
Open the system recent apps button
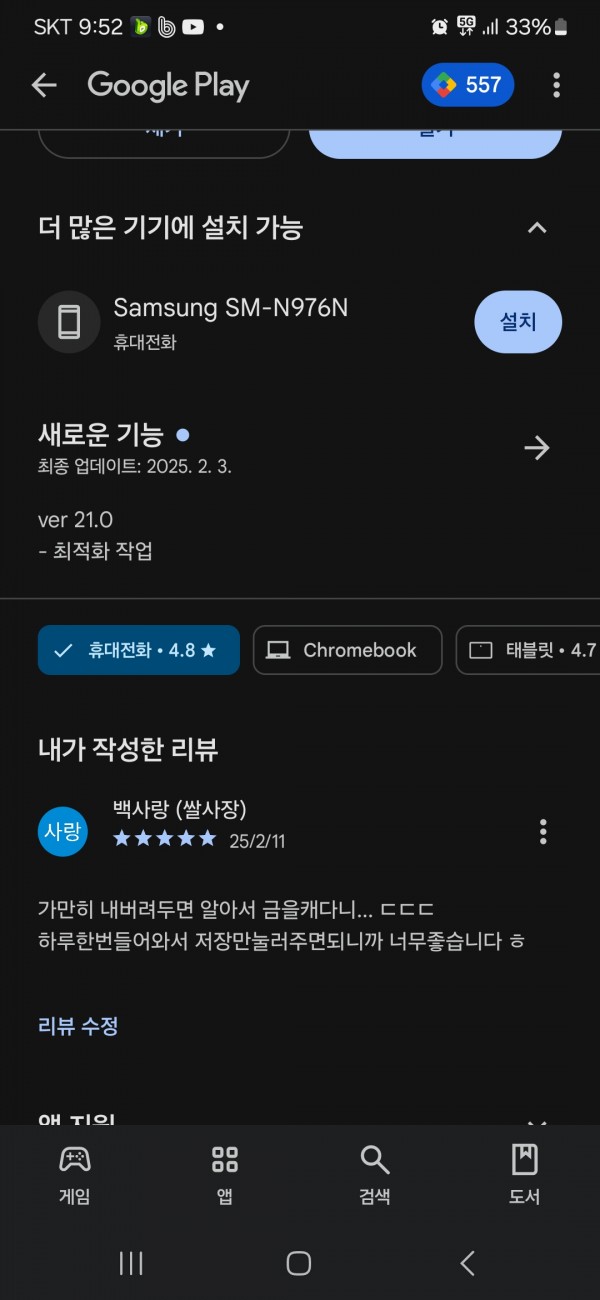[x=131, y=1263]
